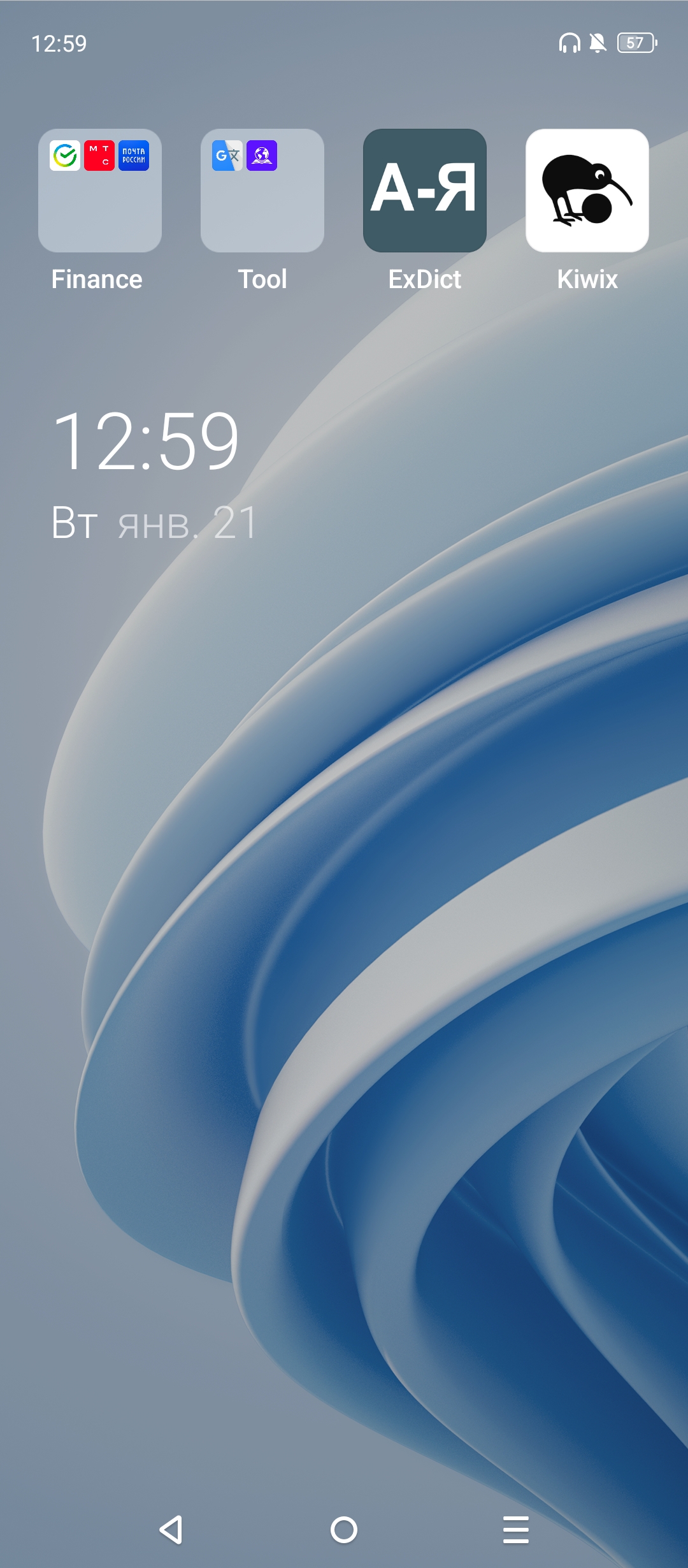
Task: Tap the navigation bar home button
Action: [x=344, y=1530]
